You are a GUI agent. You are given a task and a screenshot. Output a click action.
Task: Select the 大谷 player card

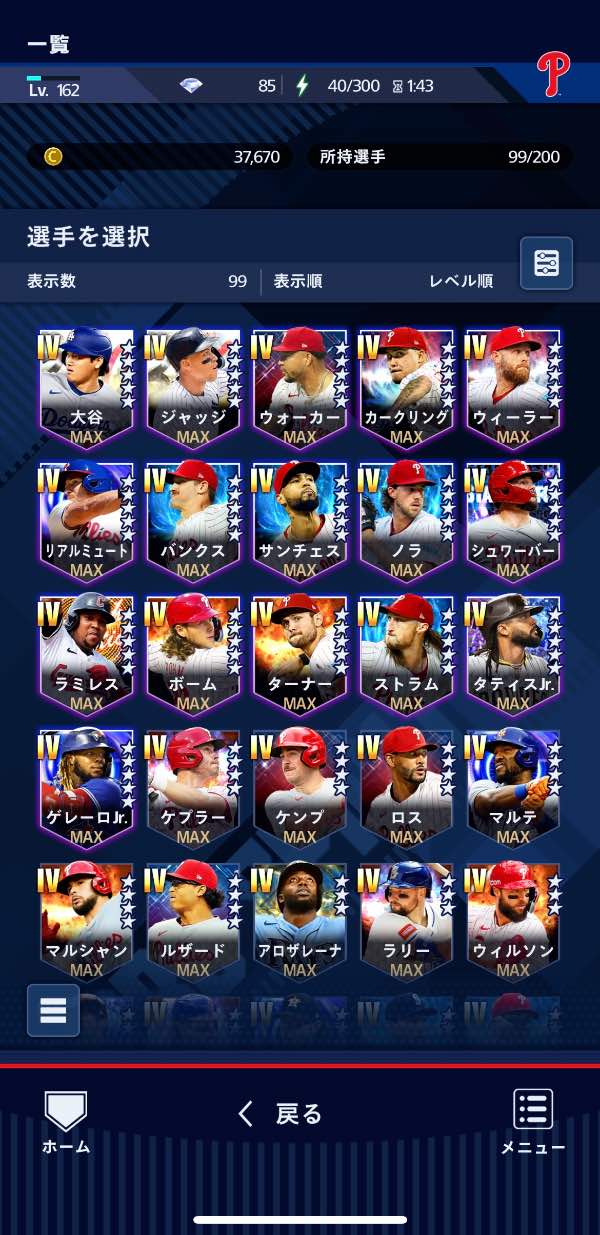[x=86, y=387]
